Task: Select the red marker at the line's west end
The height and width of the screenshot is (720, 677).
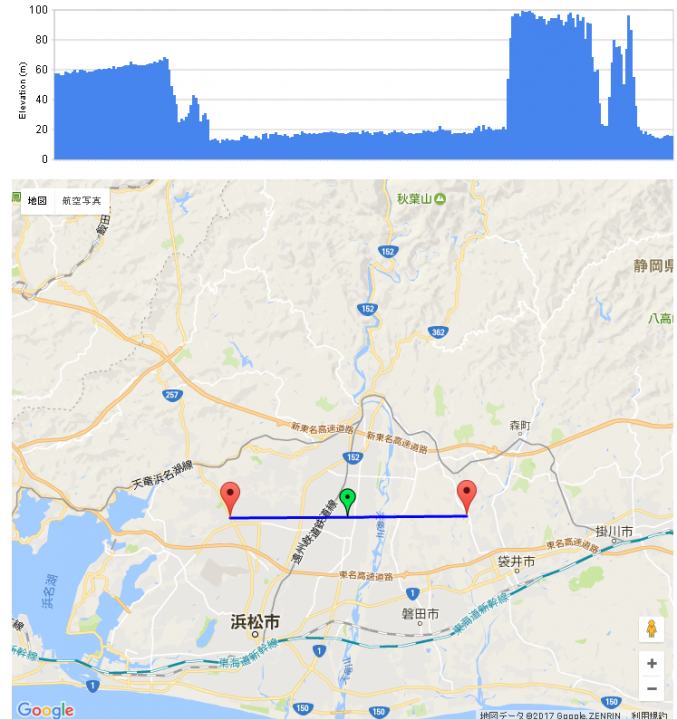Action: (x=230, y=496)
